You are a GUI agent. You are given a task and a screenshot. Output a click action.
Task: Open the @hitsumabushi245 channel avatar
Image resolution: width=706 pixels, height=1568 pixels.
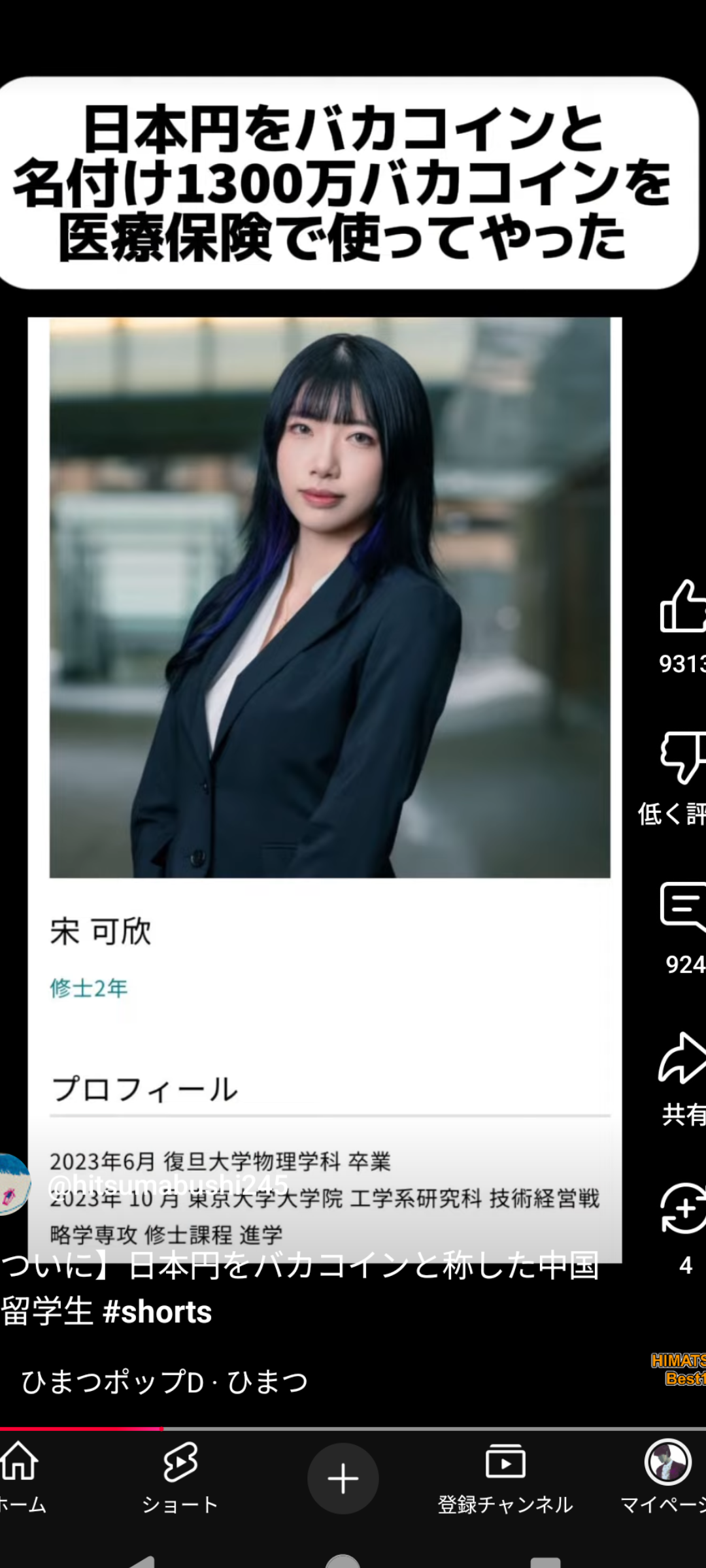point(13,1184)
